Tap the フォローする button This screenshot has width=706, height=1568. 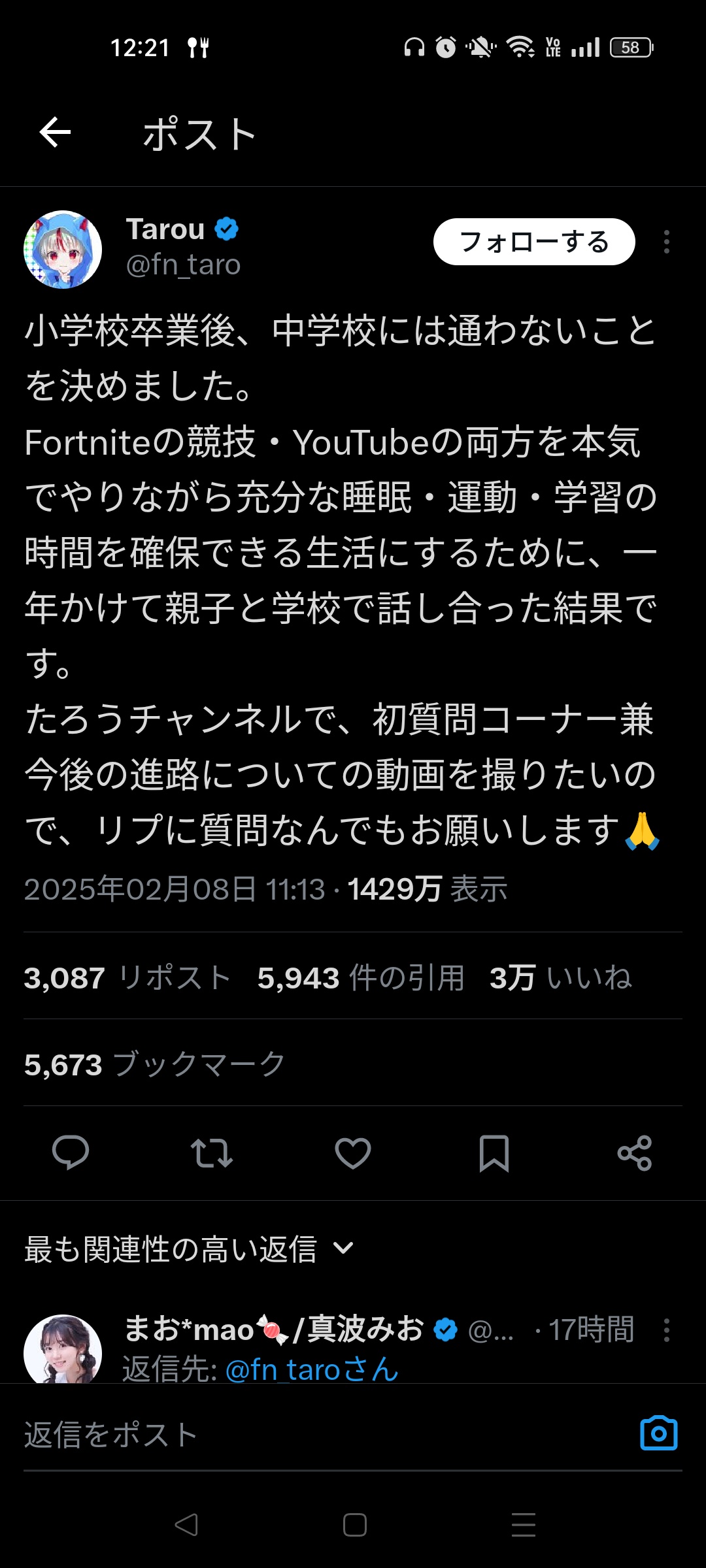tap(533, 242)
